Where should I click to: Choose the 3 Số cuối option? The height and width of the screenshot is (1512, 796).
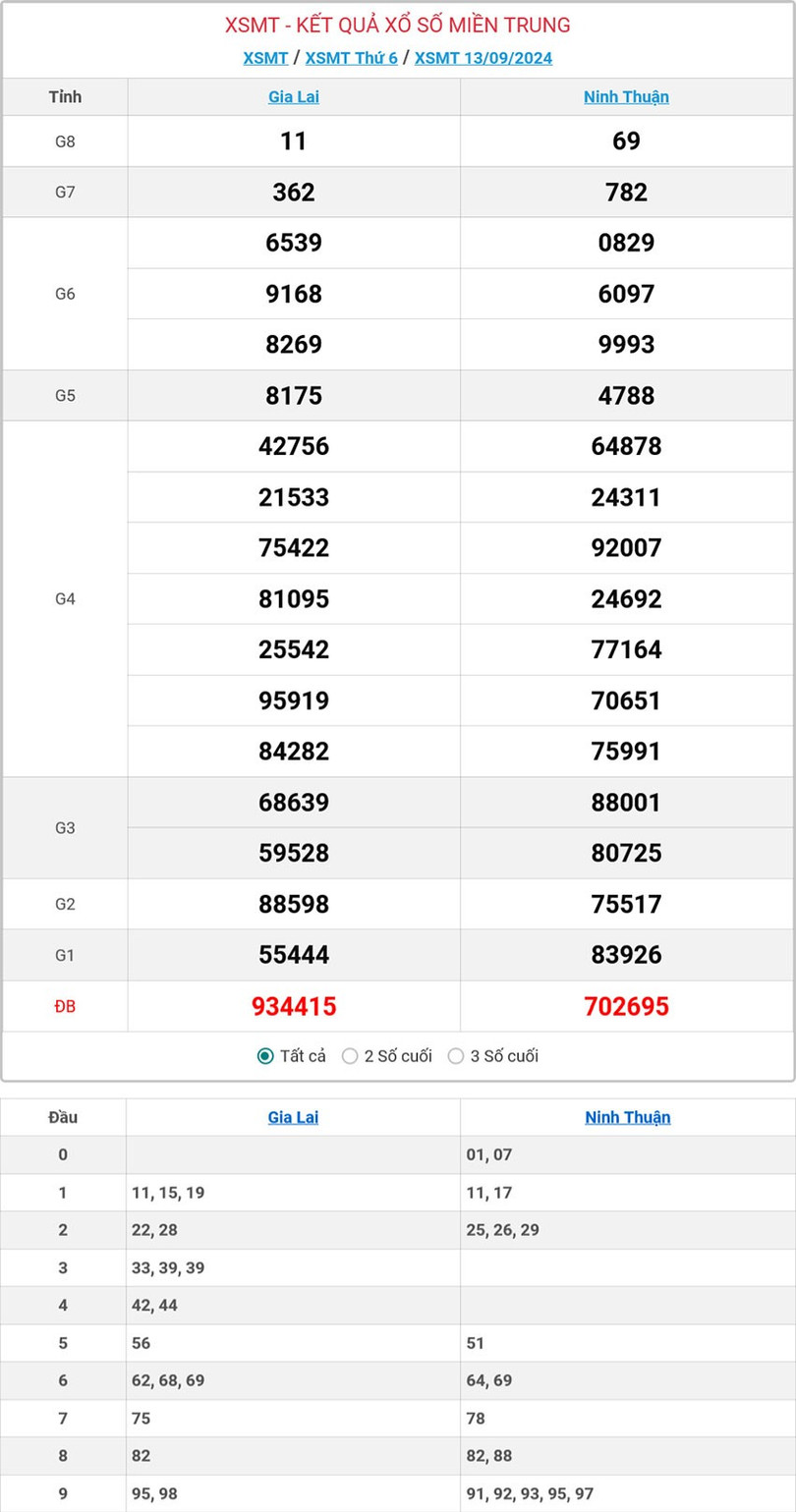[456, 1056]
